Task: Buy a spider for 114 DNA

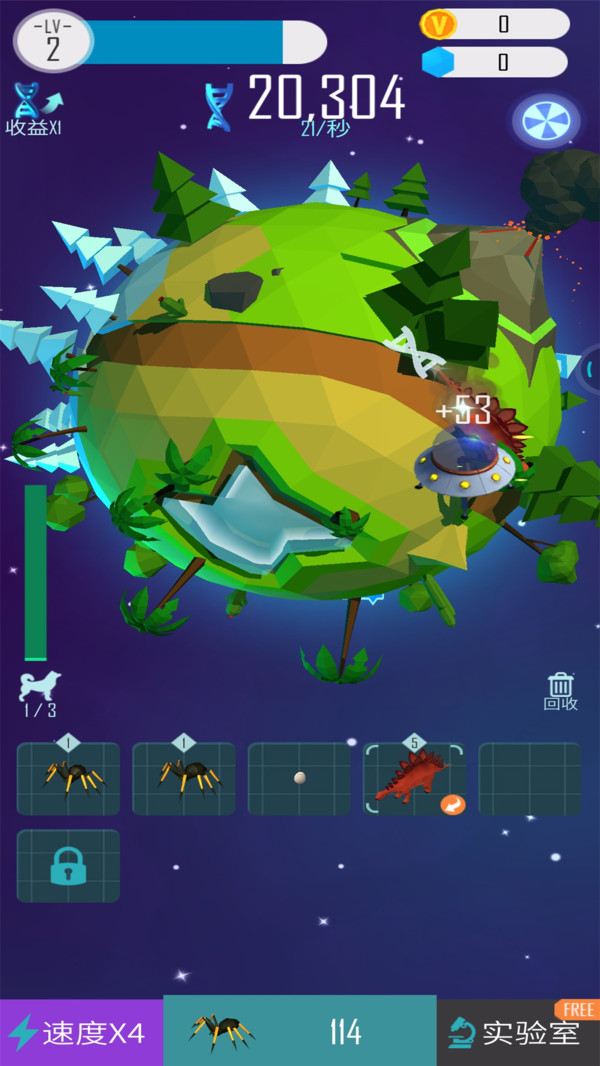Action: (299, 1031)
